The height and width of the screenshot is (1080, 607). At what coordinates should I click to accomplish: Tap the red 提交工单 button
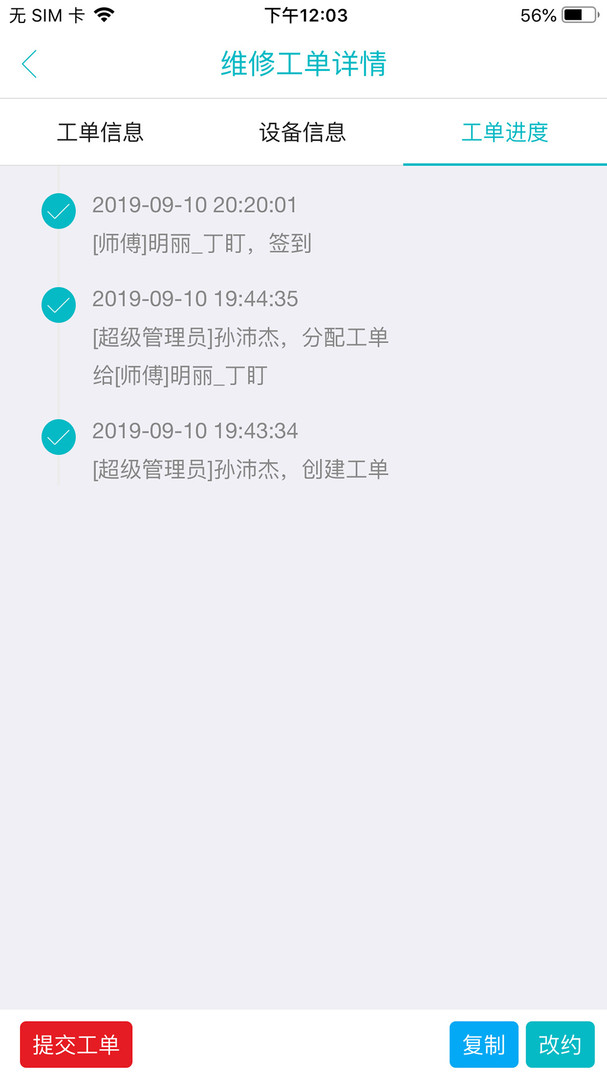pos(76,1044)
